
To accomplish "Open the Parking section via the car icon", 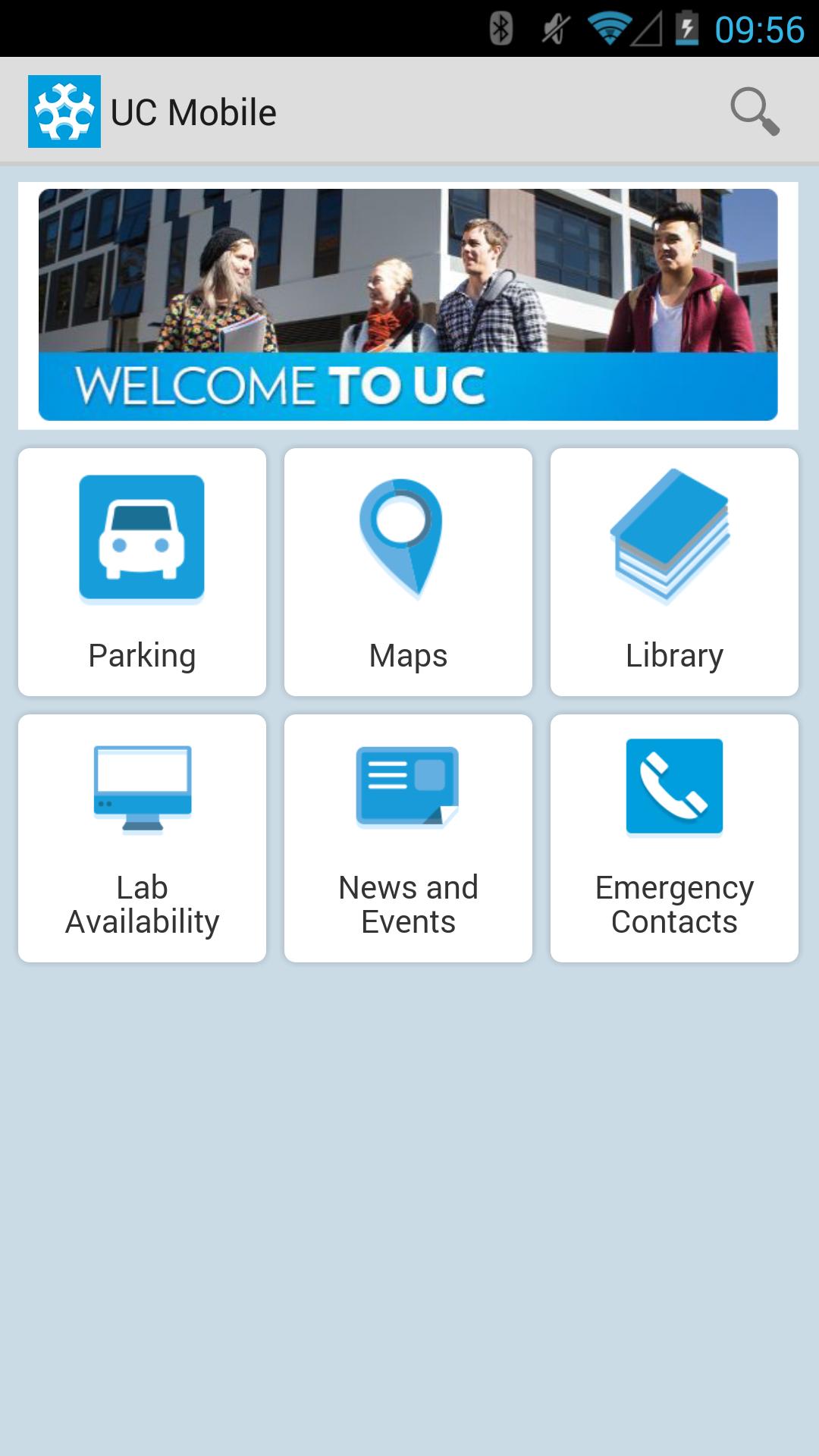I will tap(143, 537).
